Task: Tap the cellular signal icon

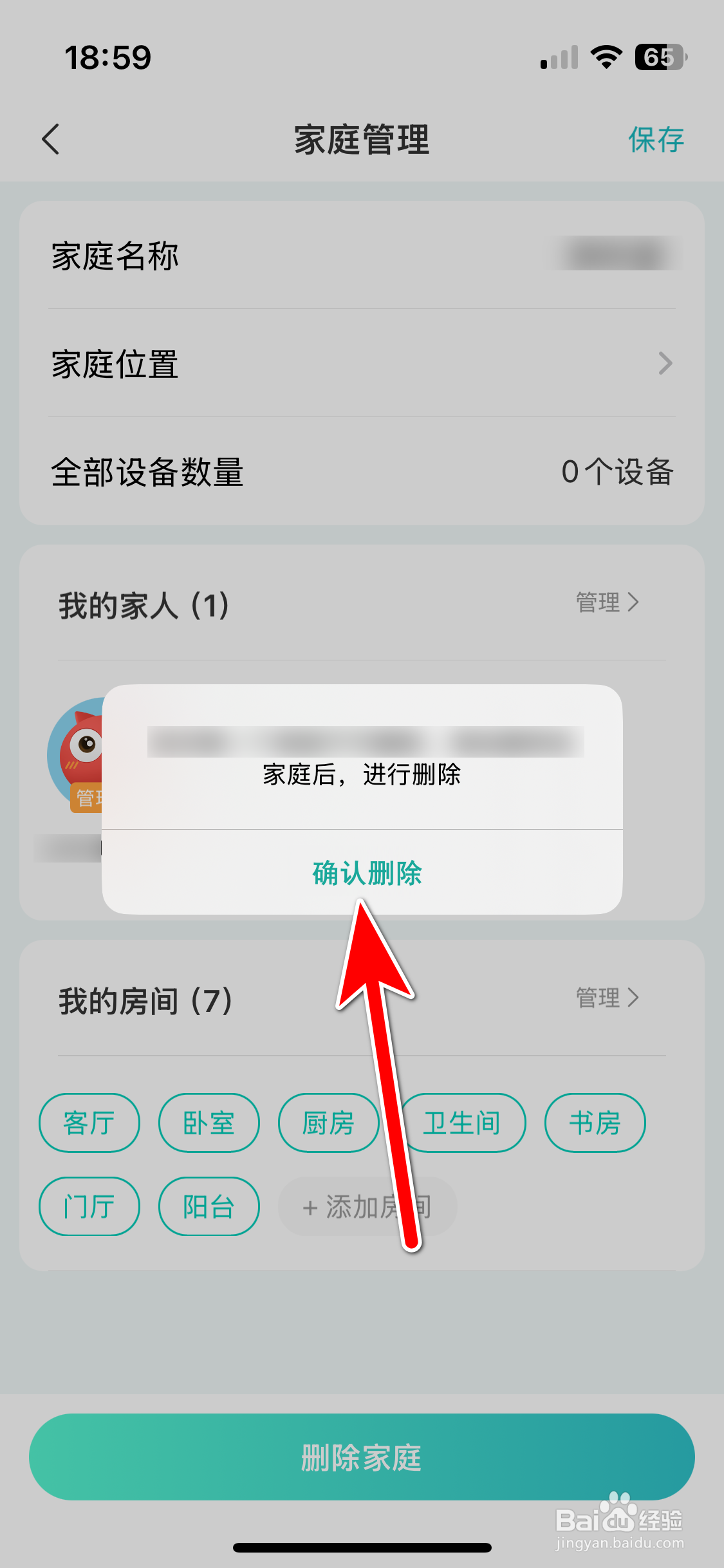Action: click(557, 57)
